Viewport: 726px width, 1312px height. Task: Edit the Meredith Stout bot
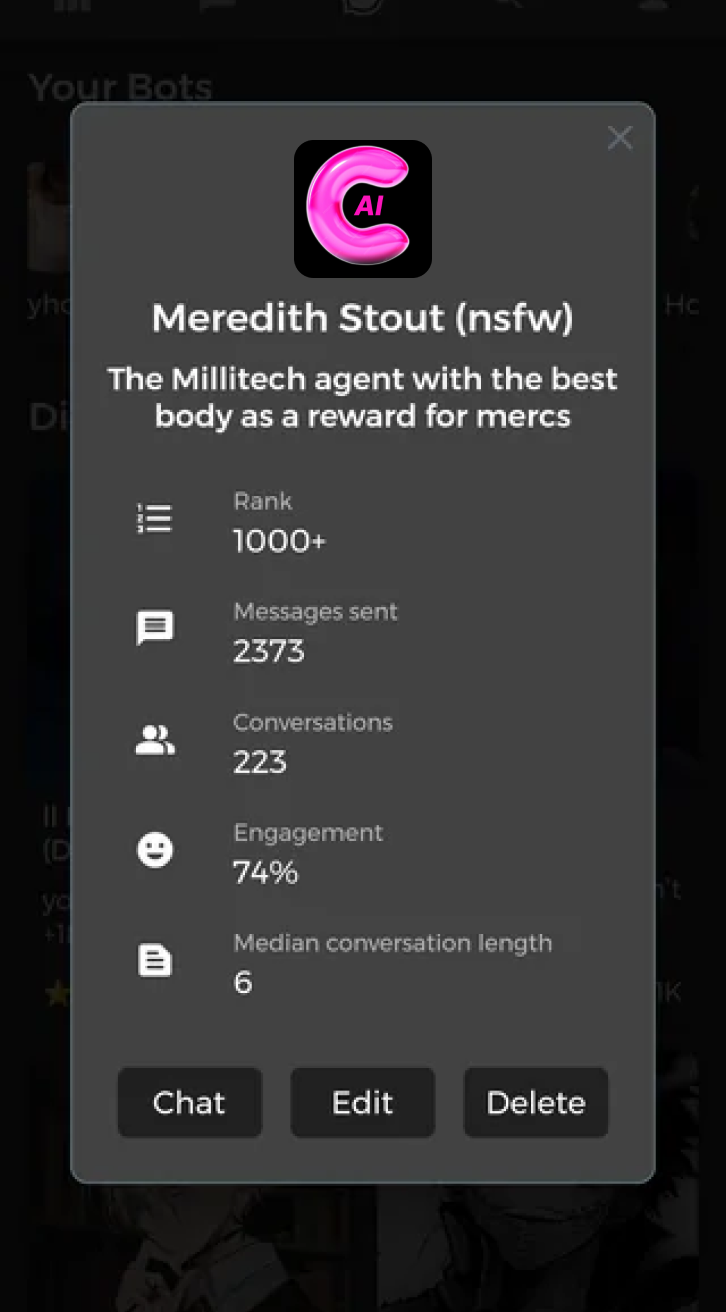(362, 1102)
